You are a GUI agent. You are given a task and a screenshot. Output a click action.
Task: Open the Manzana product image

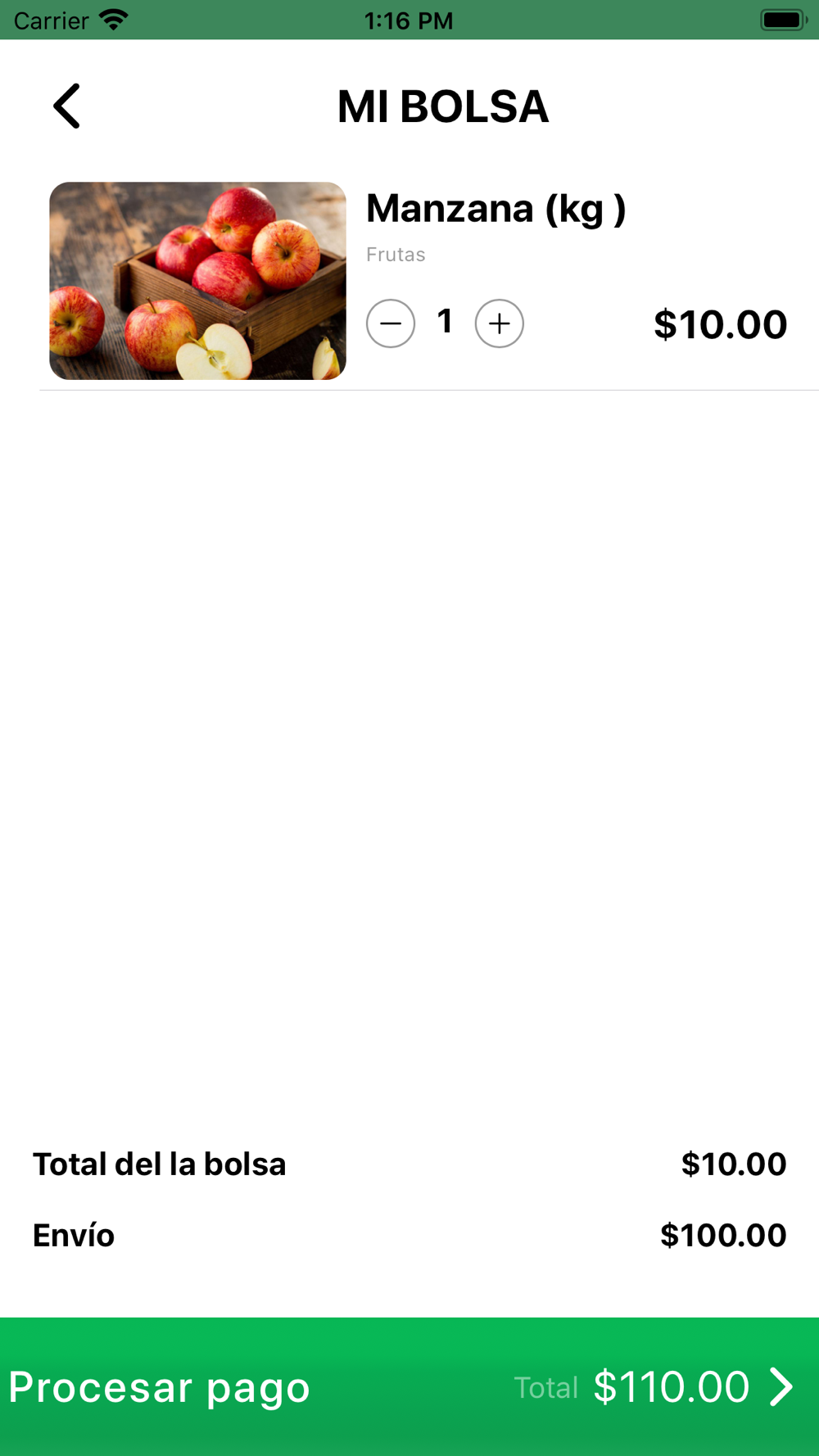point(197,281)
